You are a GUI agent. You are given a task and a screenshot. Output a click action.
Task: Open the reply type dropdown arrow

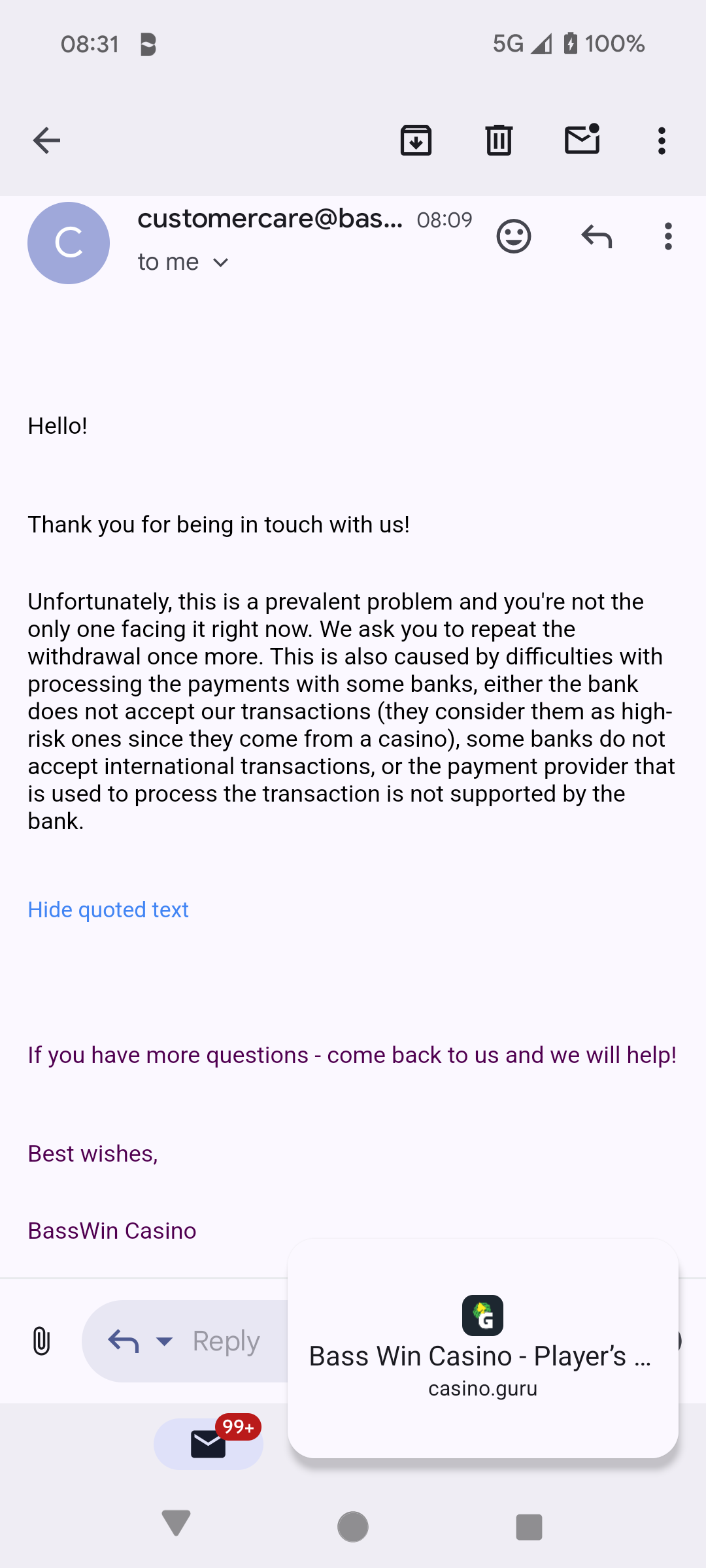(x=165, y=1341)
